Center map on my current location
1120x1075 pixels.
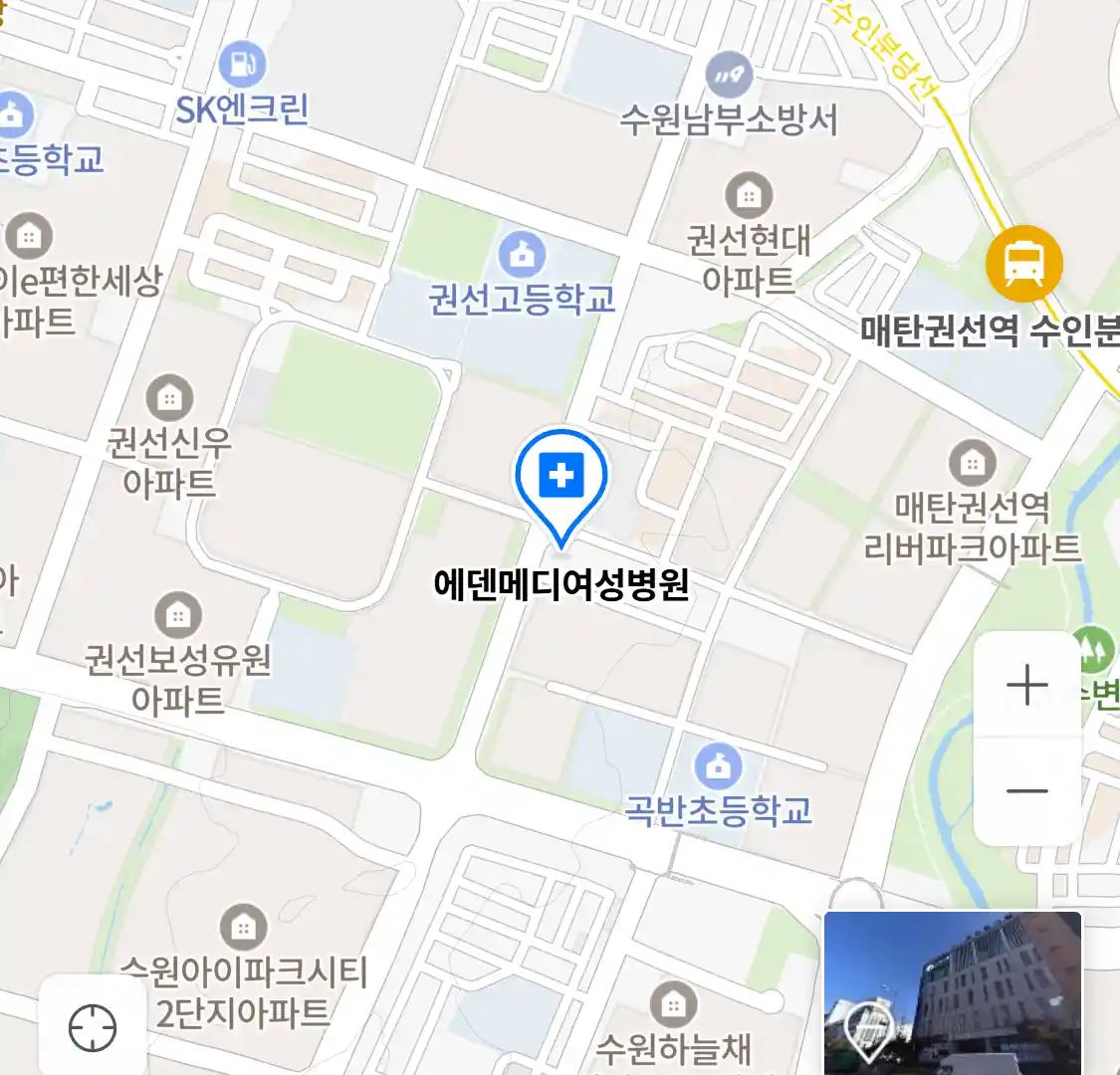93,1027
